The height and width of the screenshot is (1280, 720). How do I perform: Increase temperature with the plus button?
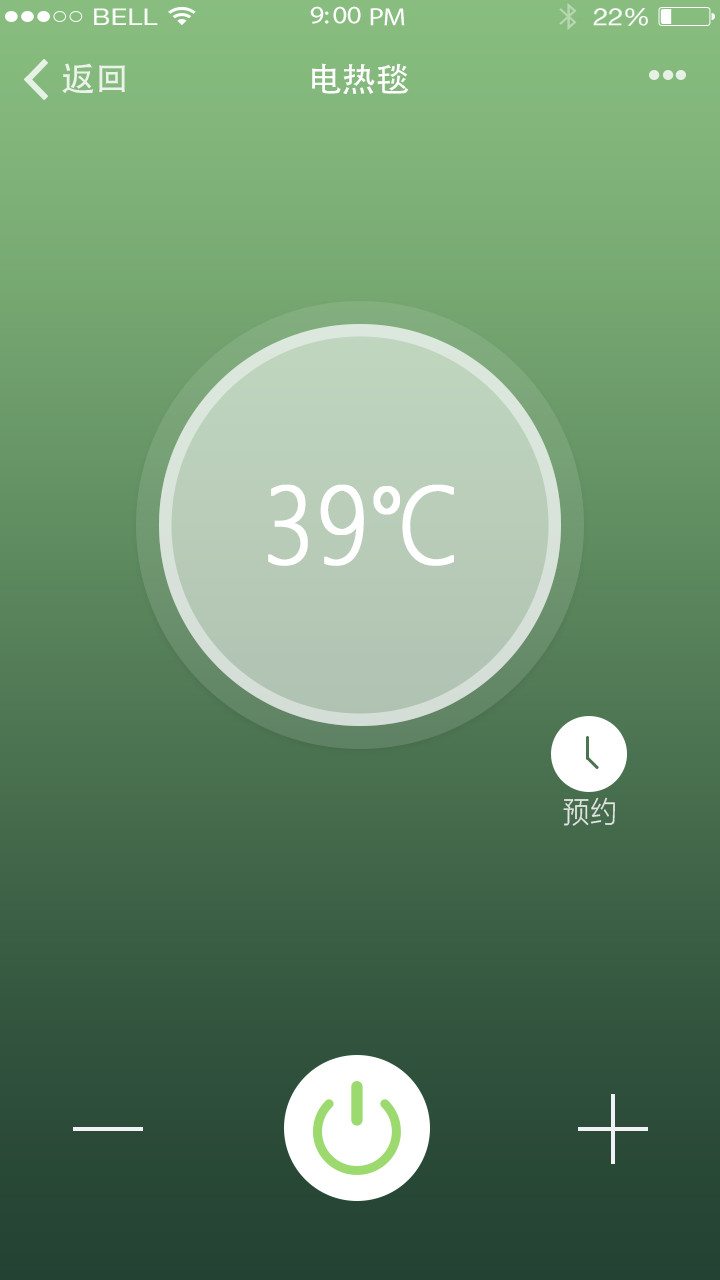[x=613, y=1129]
